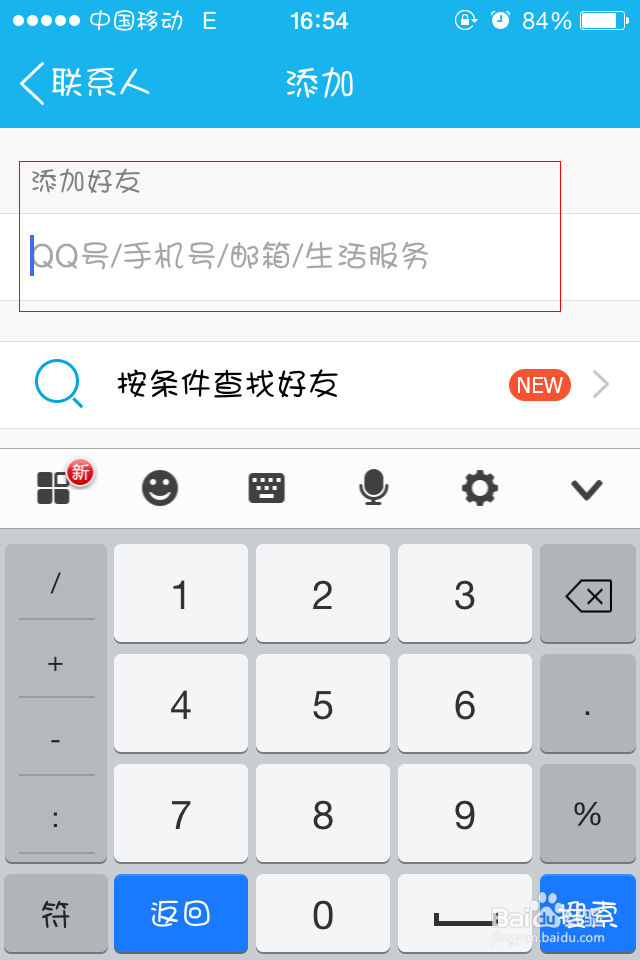640x960 pixels.
Task: Enter digit 1 on keypad
Action: (x=181, y=596)
